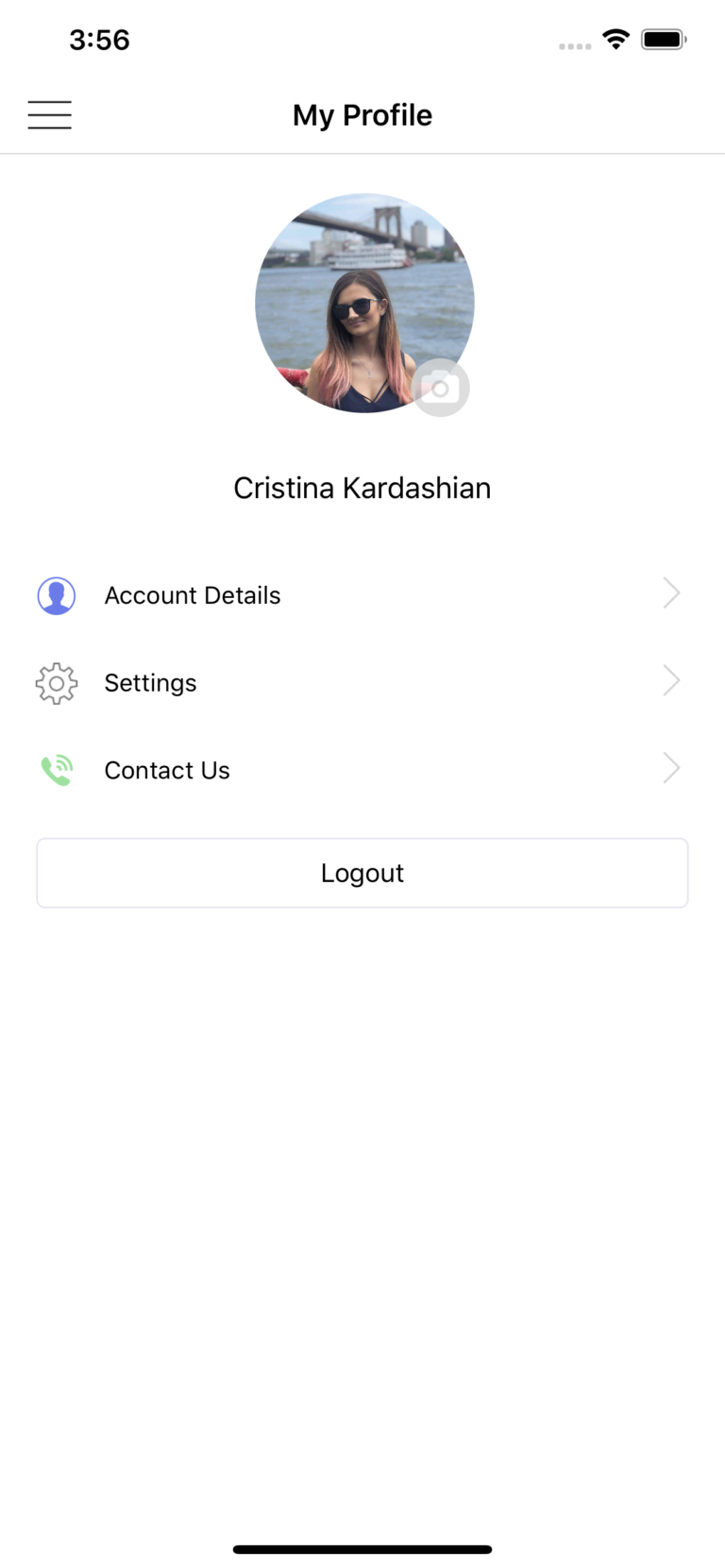
Task: Tap the clock showing 3:56
Action: coord(99,40)
